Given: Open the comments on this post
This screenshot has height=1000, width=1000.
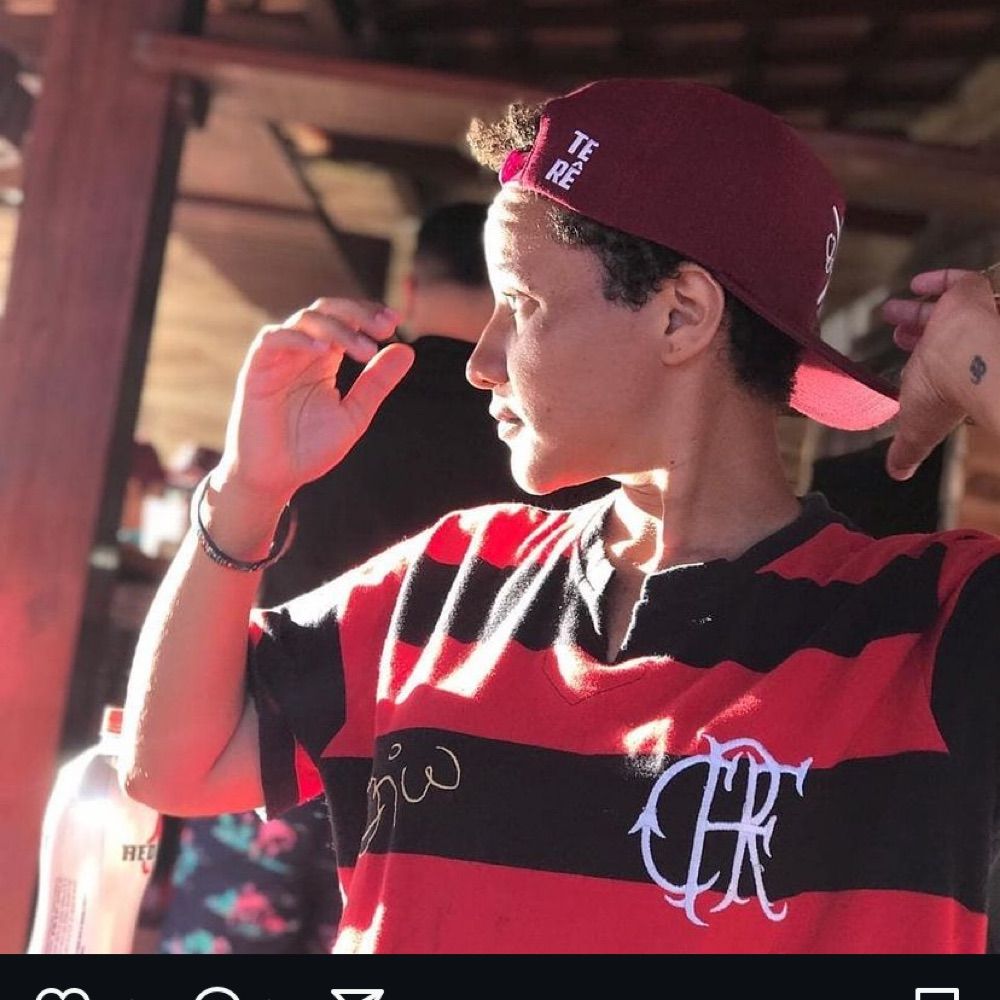Looking at the screenshot, I should click(x=217, y=994).
